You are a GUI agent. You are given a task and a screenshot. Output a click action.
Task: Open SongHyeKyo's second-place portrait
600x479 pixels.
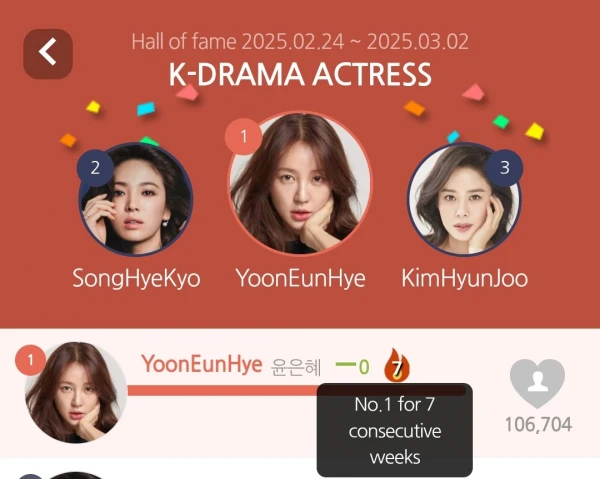click(x=136, y=200)
